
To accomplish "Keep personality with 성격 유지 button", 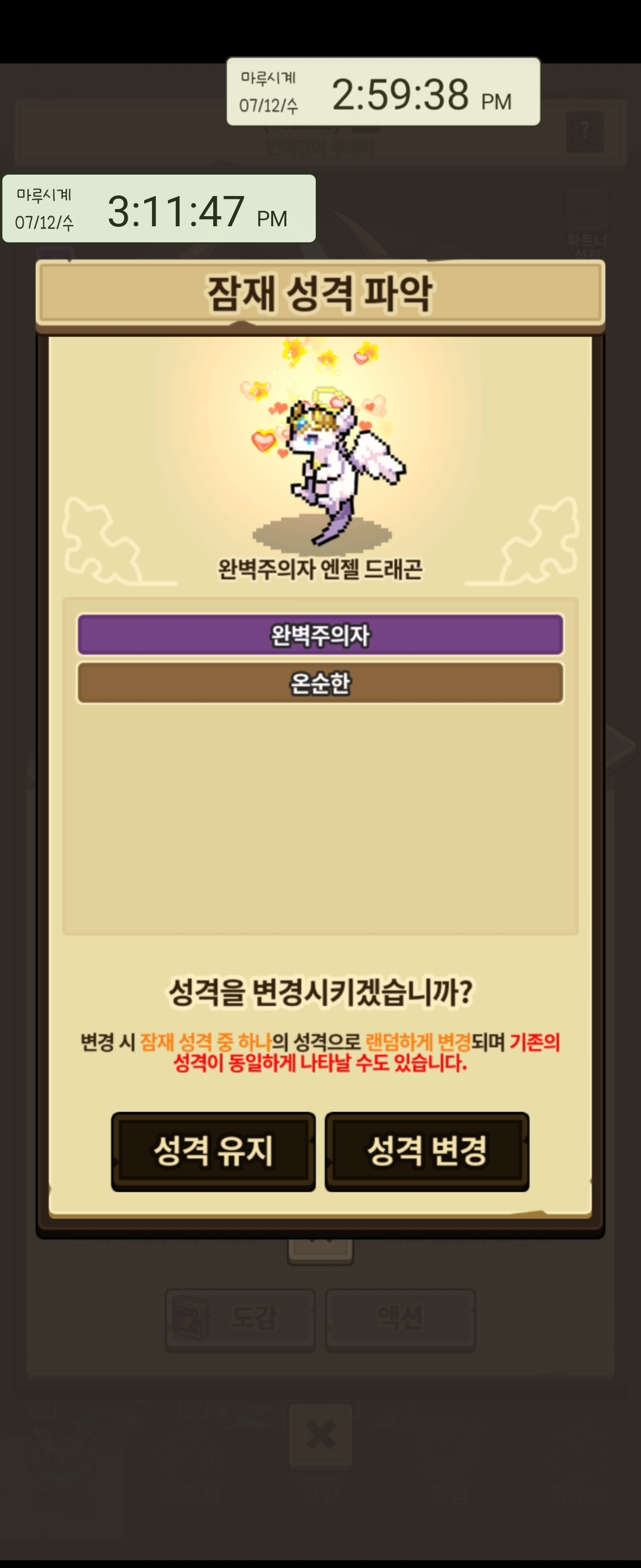I will click(x=213, y=1151).
